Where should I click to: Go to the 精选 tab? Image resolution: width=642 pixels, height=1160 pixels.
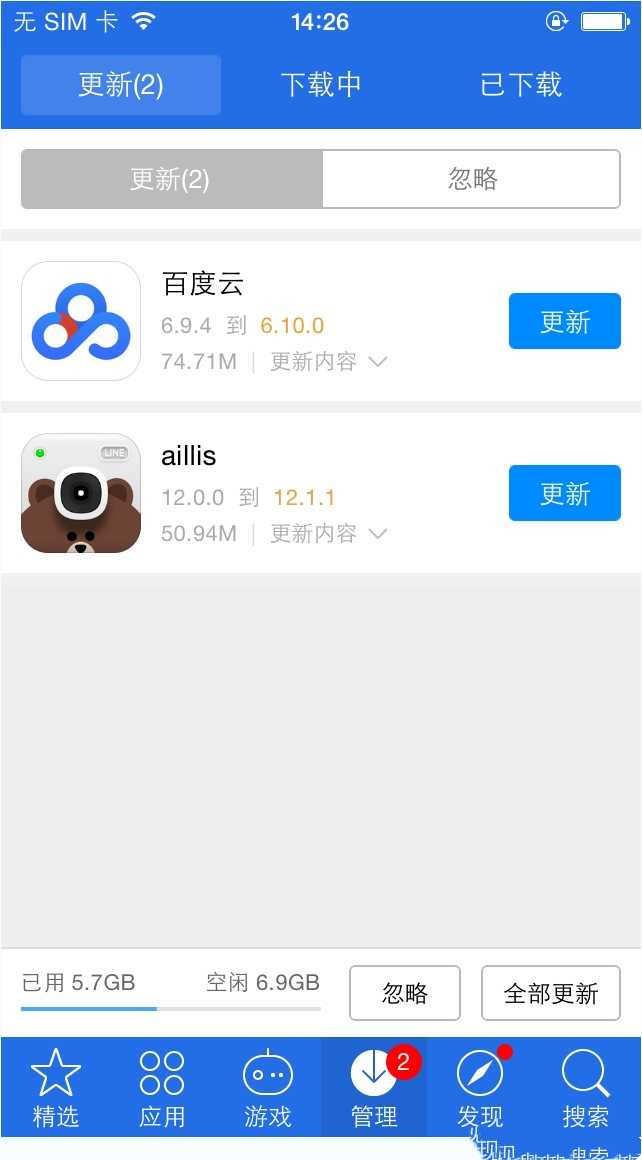tap(56, 1088)
